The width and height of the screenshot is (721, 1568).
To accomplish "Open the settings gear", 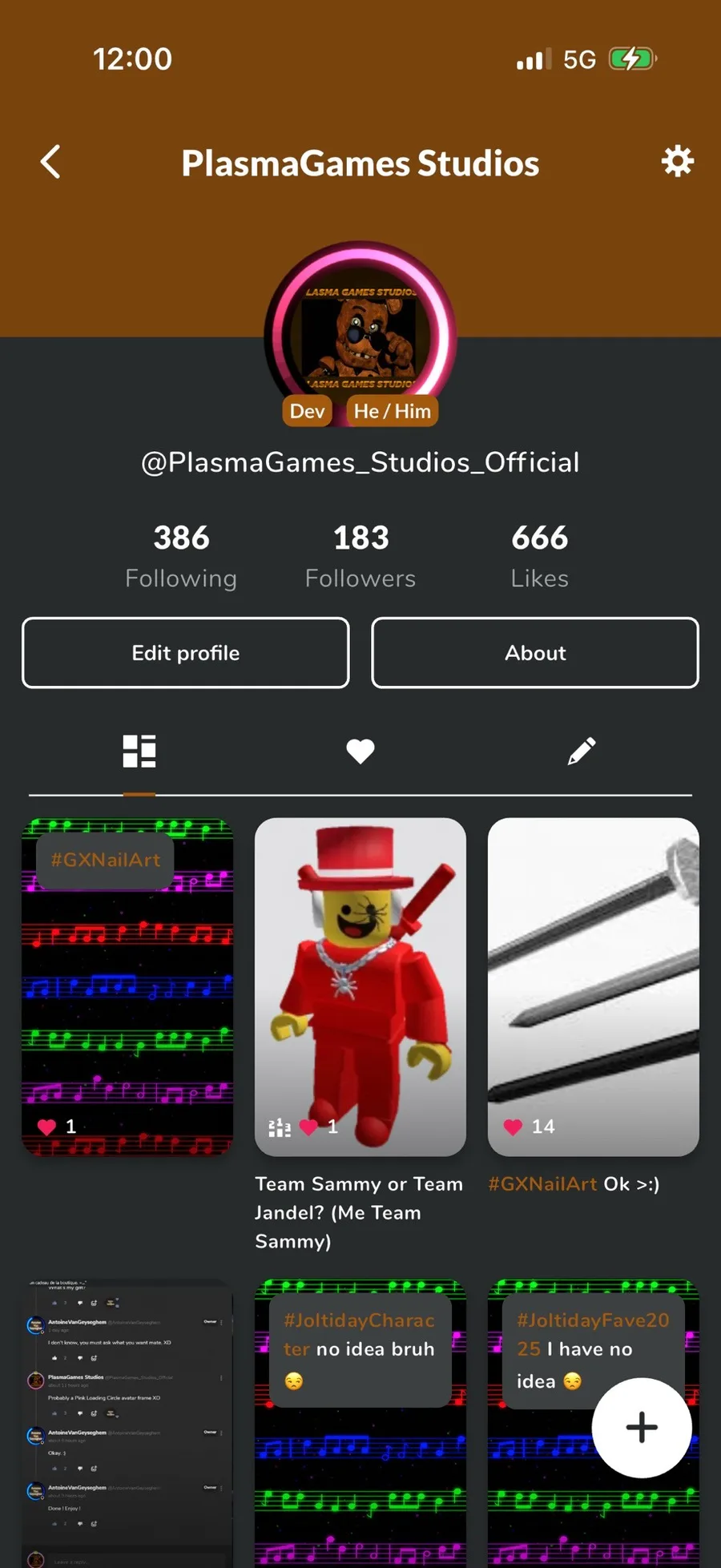I will tap(677, 162).
